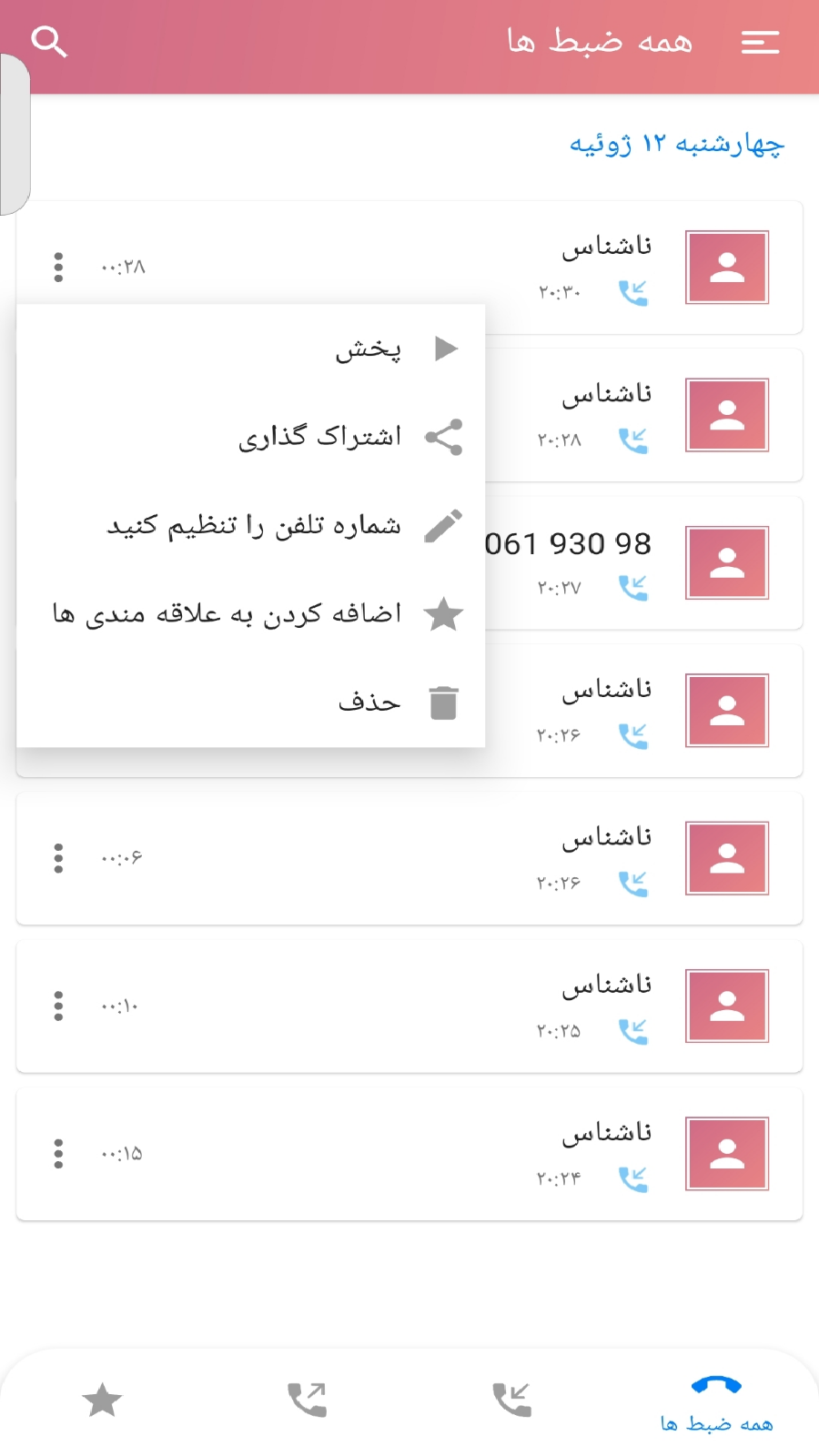Open the three-dot menu of the ۰۰:۰۶ recording

[x=57, y=858]
